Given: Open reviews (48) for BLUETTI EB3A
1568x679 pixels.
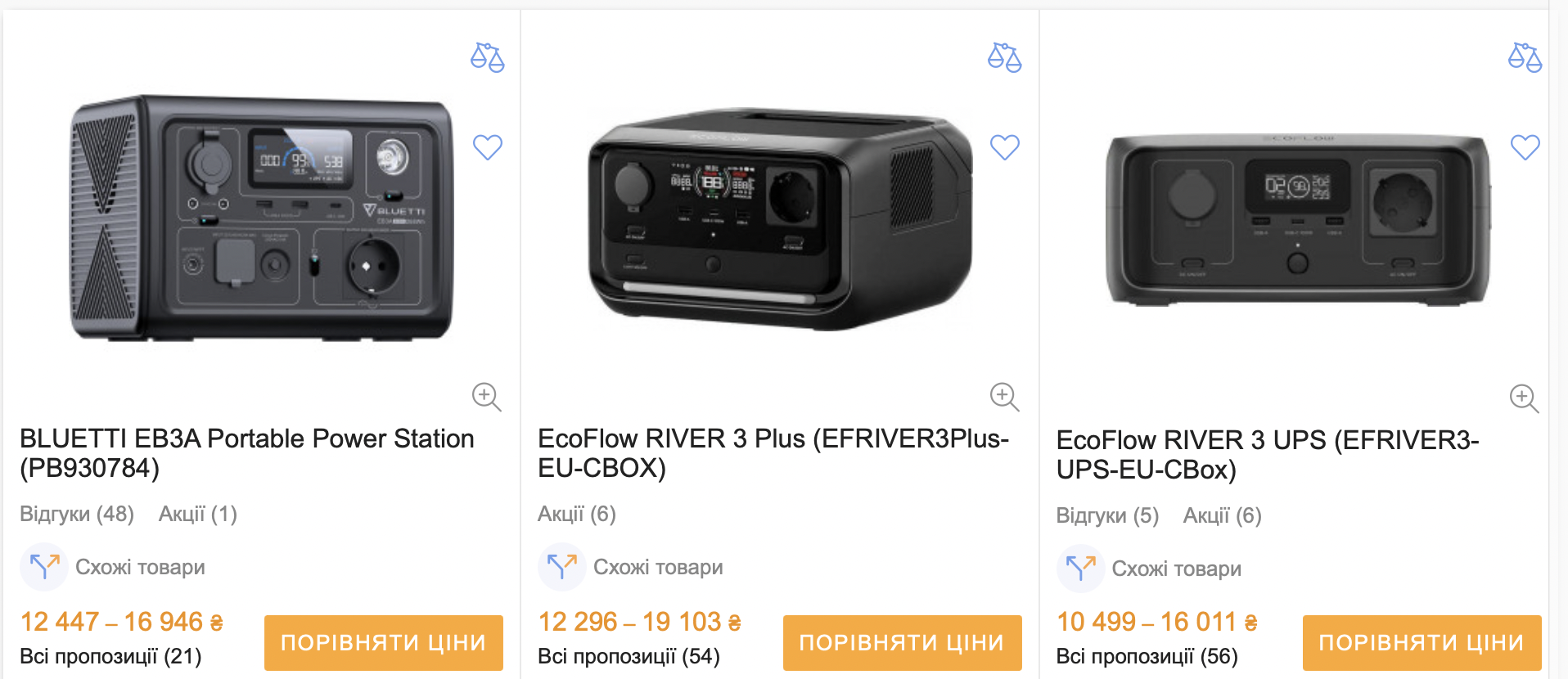Looking at the screenshot, I should [x=77, y=514].
